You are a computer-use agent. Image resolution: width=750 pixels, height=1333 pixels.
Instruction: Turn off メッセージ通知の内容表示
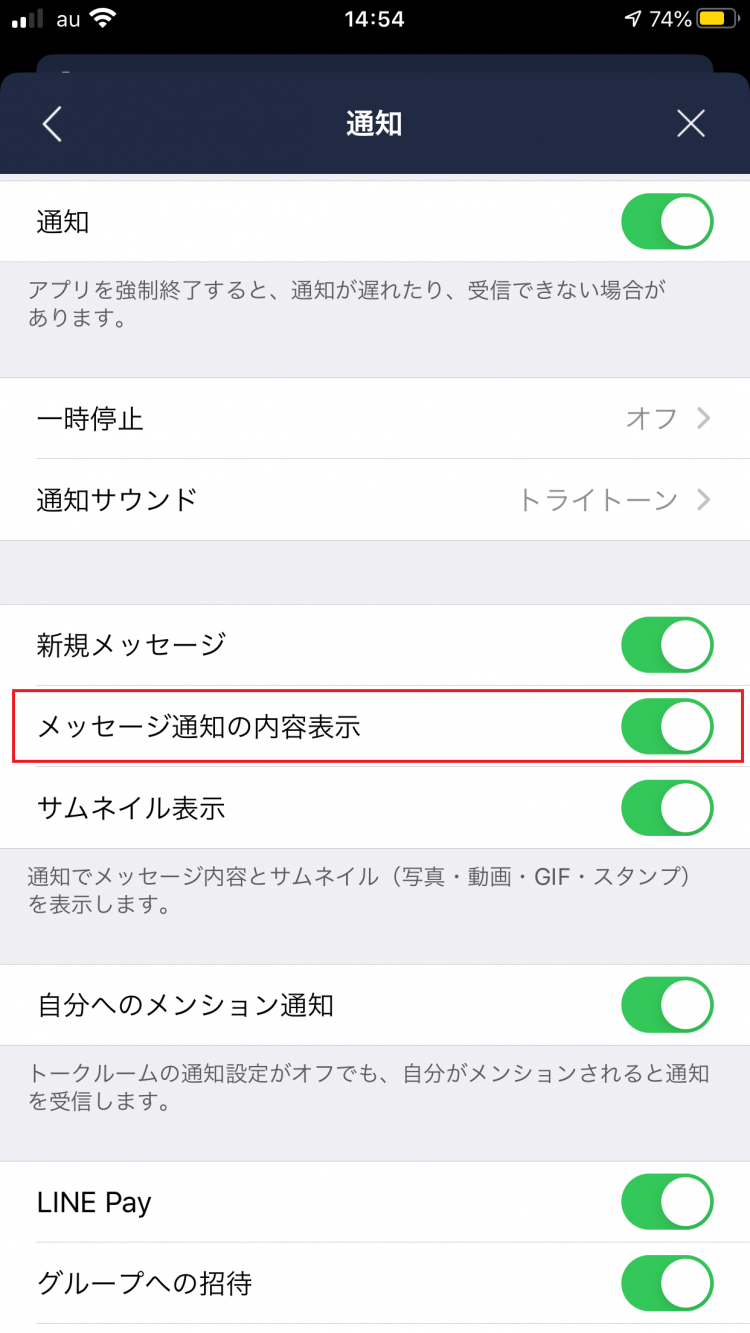[x=666, y=726]
